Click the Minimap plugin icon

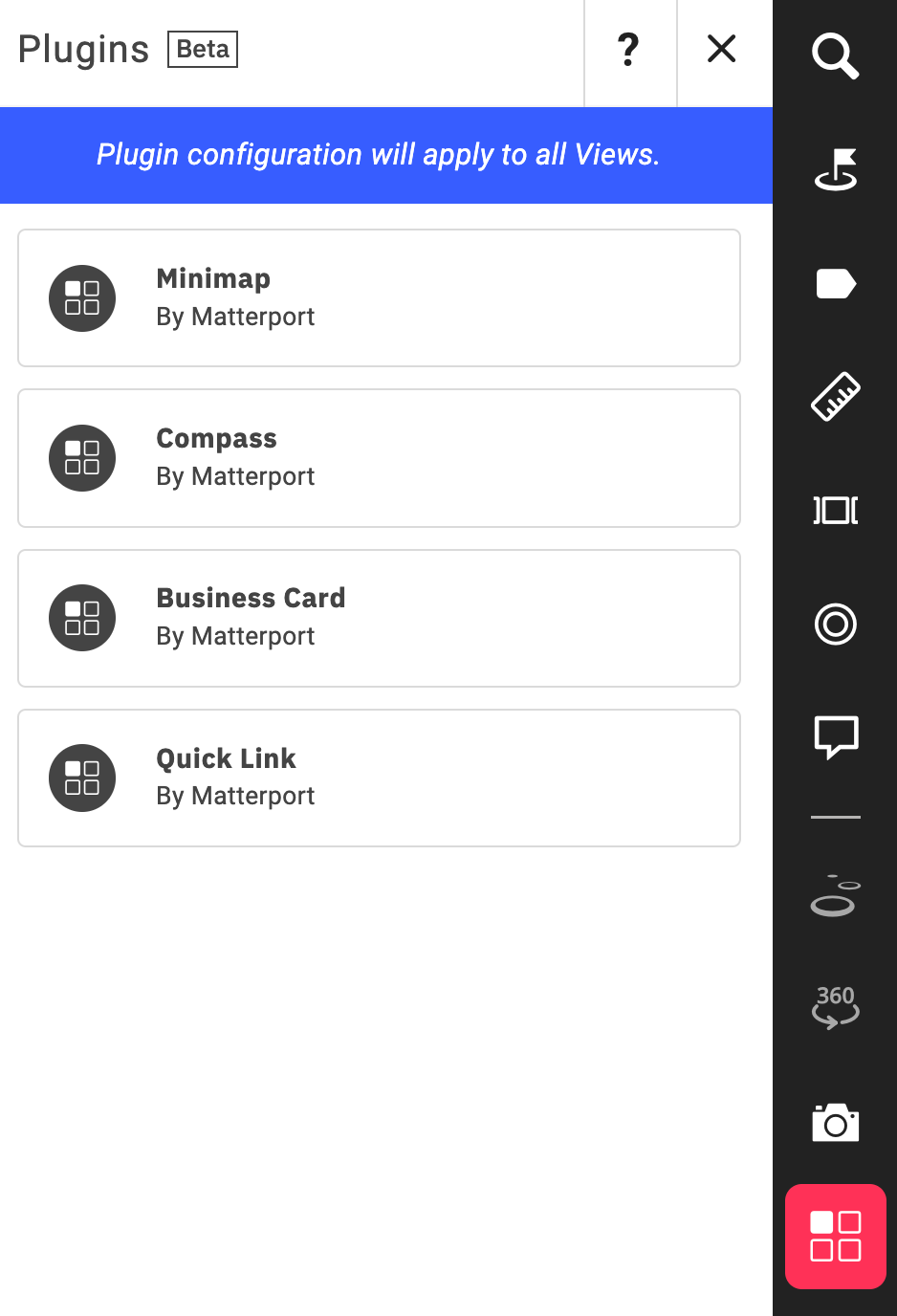pos(82,298)
